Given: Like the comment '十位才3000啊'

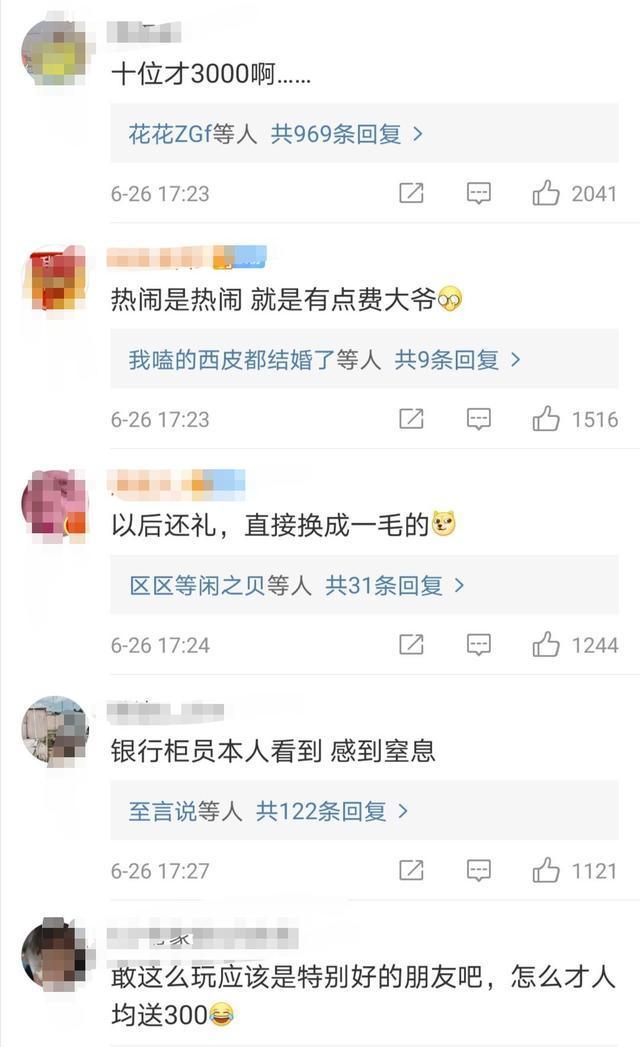Looking at the screenshot, I should pyautogui.click(x=546, y=193).
